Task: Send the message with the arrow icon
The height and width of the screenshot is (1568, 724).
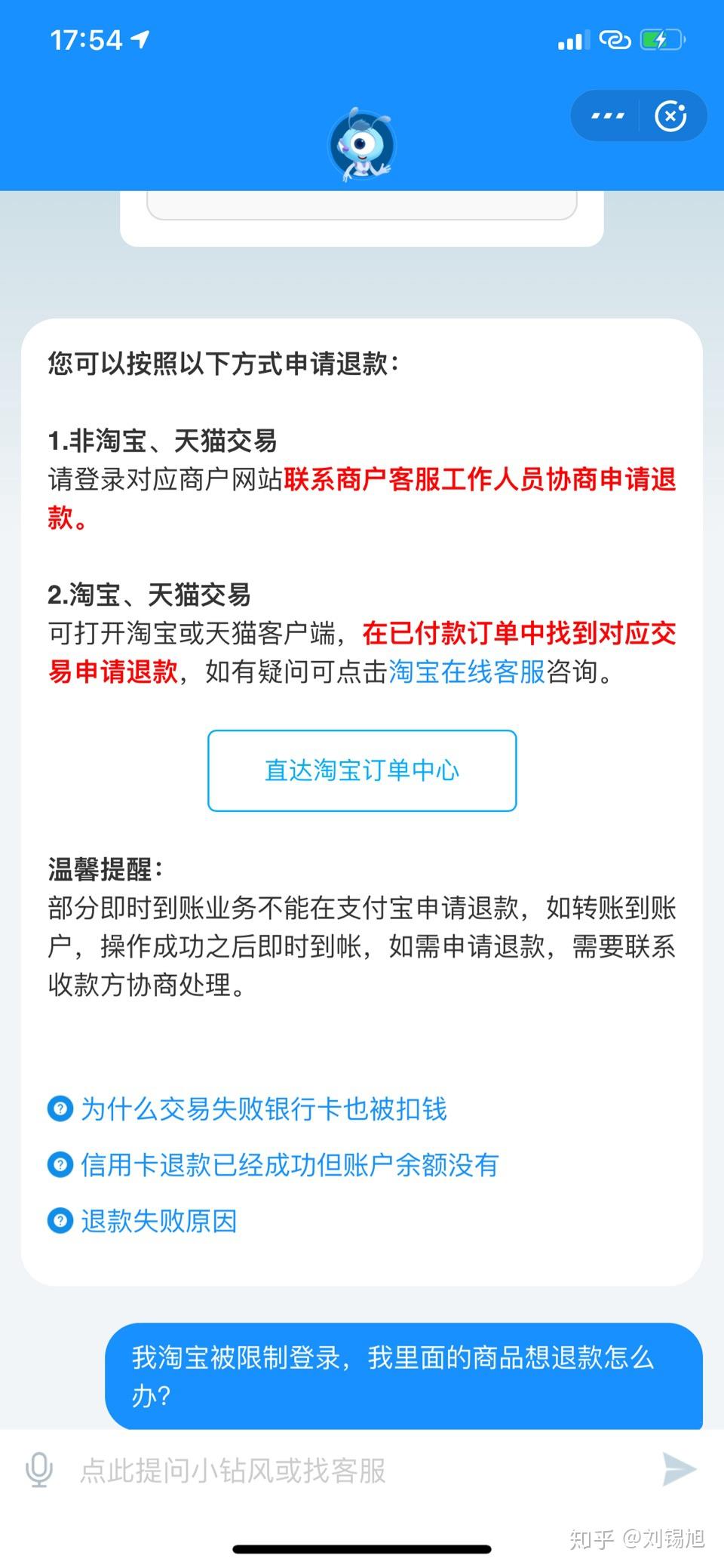Action: click(679, 1468)
